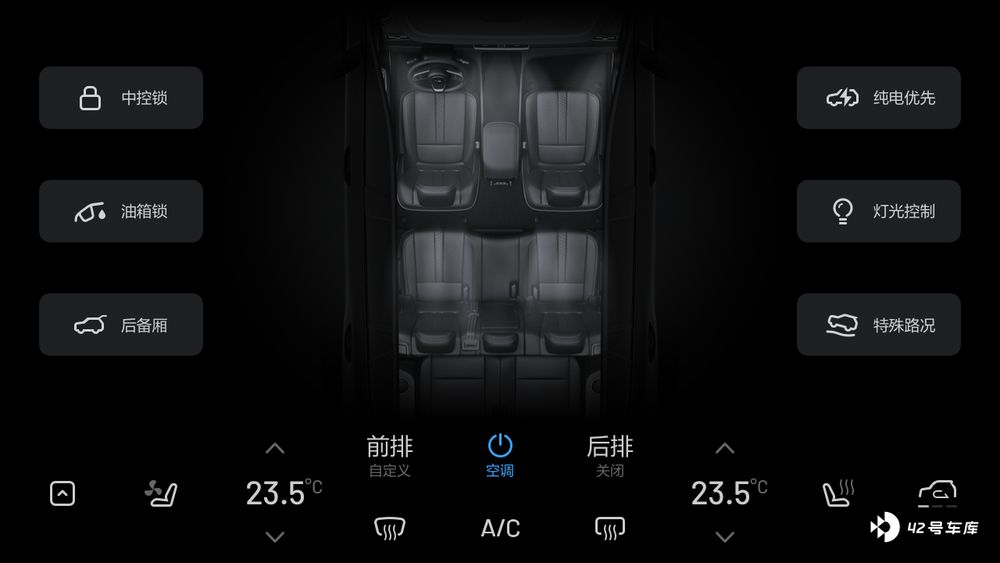Screen dimensions: 1000x563
Task: Lower the right temperature with down arrow
Action: coord(725,537)
